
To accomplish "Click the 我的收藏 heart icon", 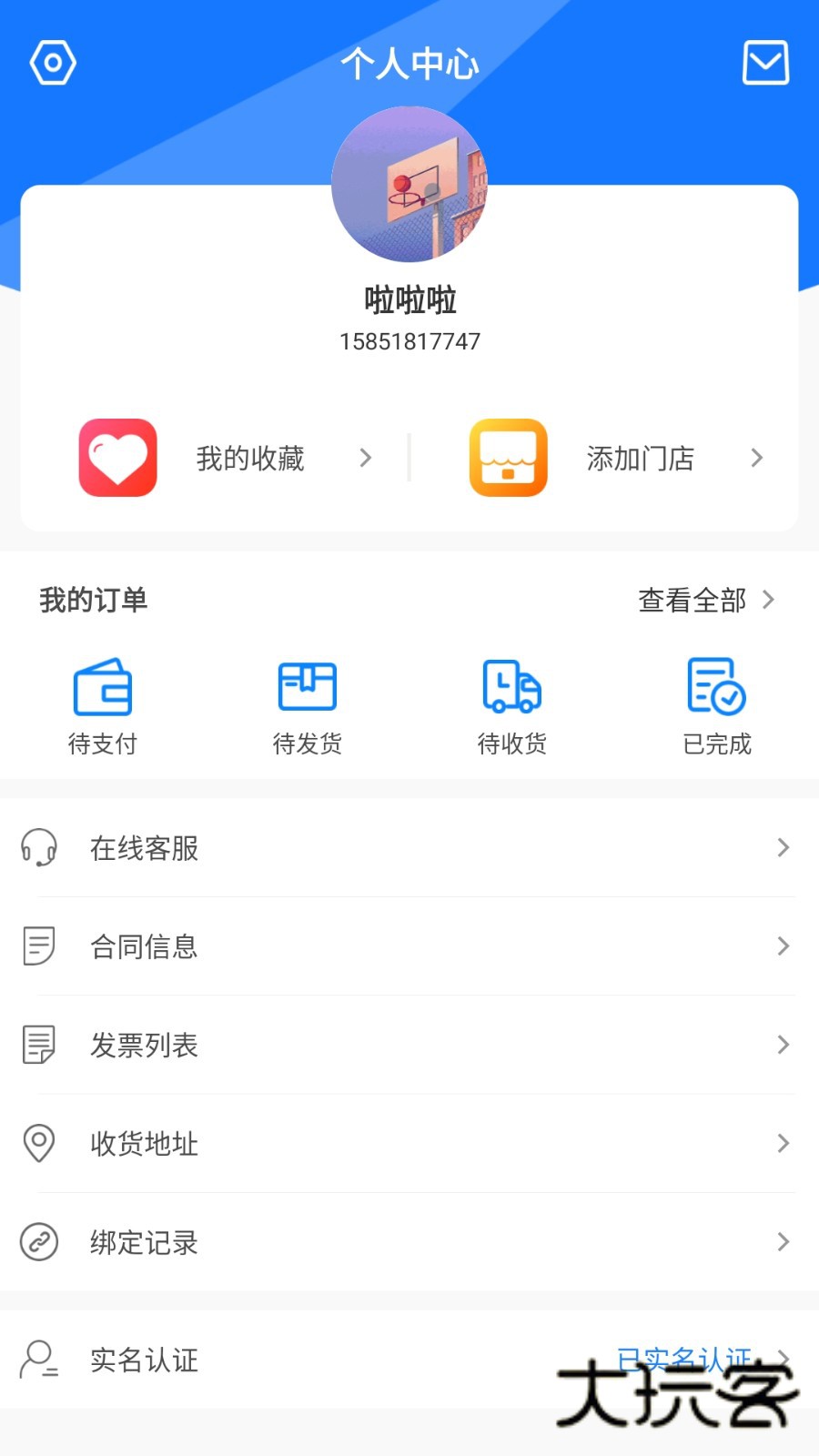I will [116, 458].
